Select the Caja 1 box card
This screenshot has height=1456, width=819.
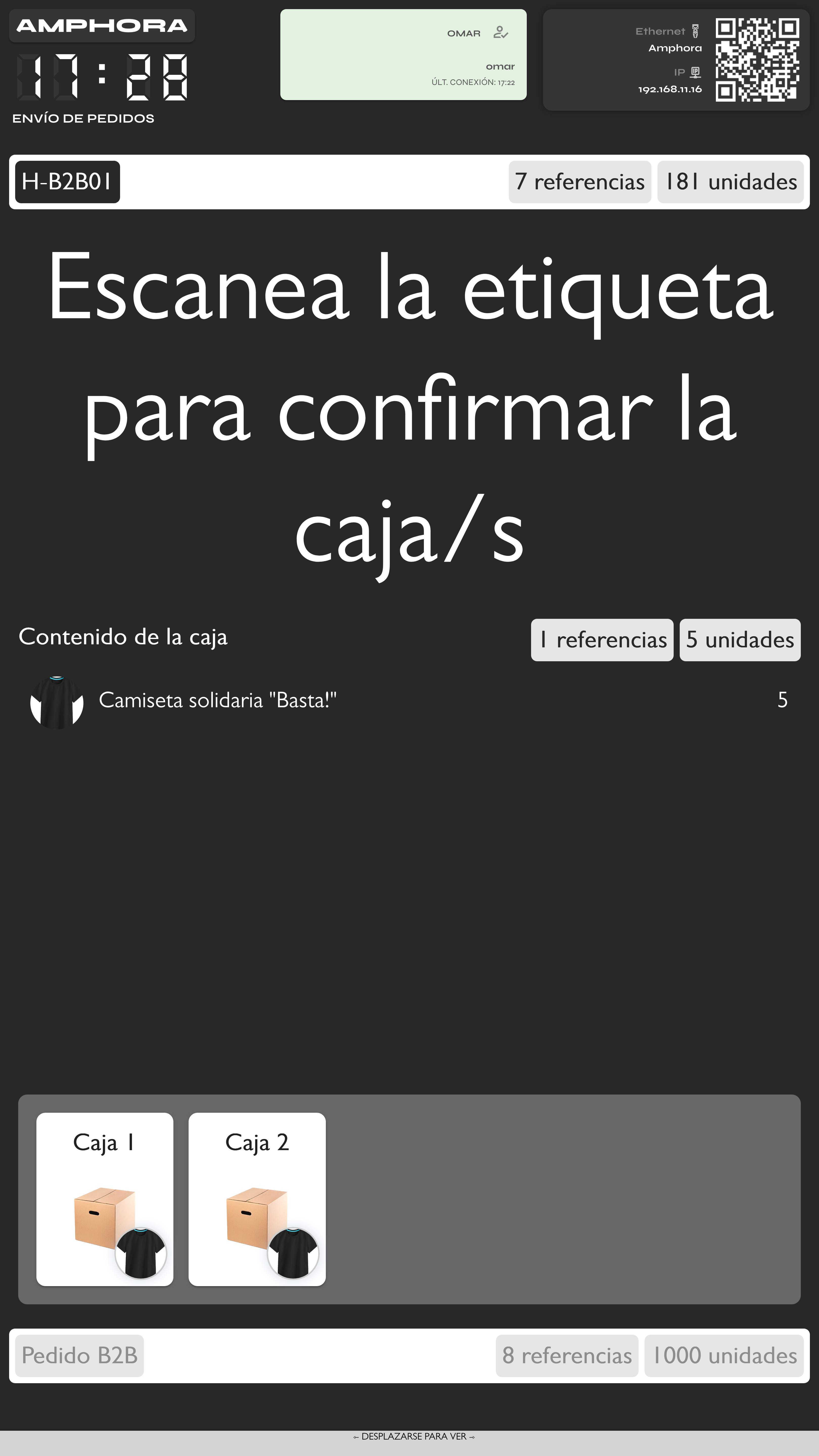click(x=105, y=1199)
